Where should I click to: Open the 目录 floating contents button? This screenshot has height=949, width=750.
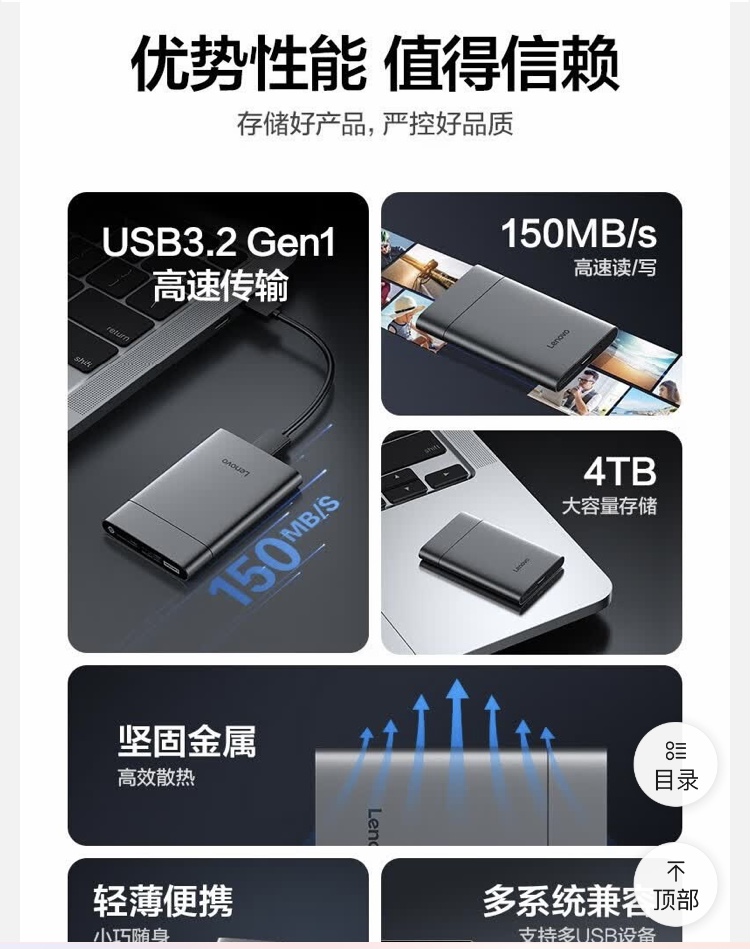[675, 765]
